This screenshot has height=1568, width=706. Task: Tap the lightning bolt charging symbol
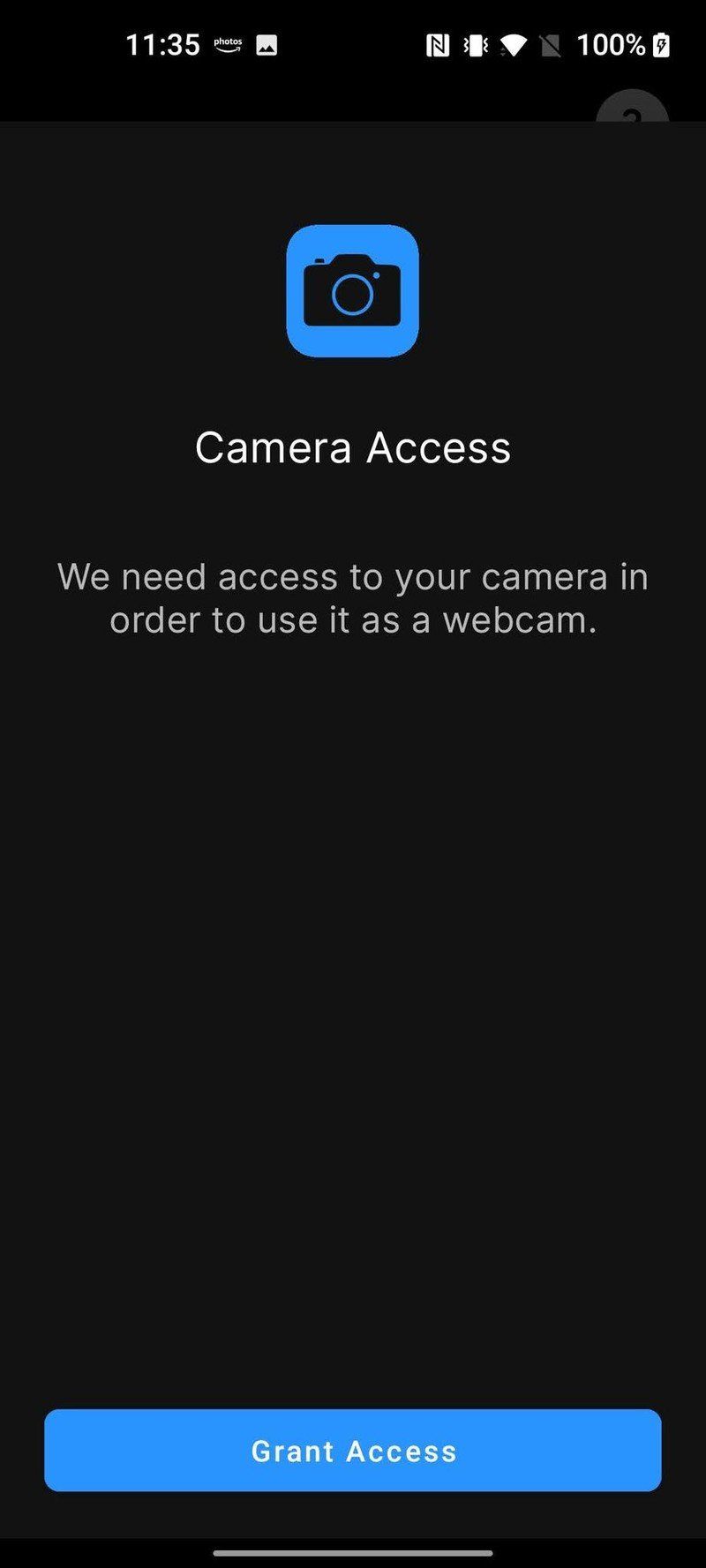(663, 44)
